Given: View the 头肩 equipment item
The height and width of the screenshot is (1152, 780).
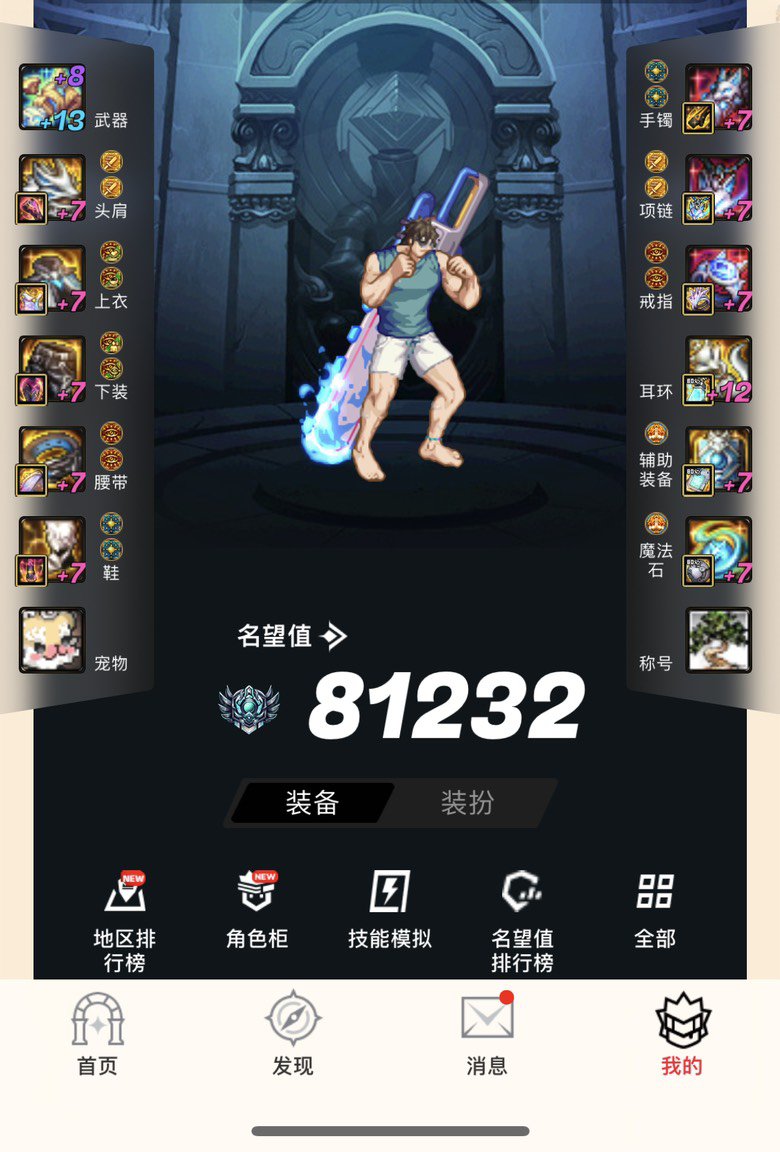Looking at the screenshot, I should (52, 188).
